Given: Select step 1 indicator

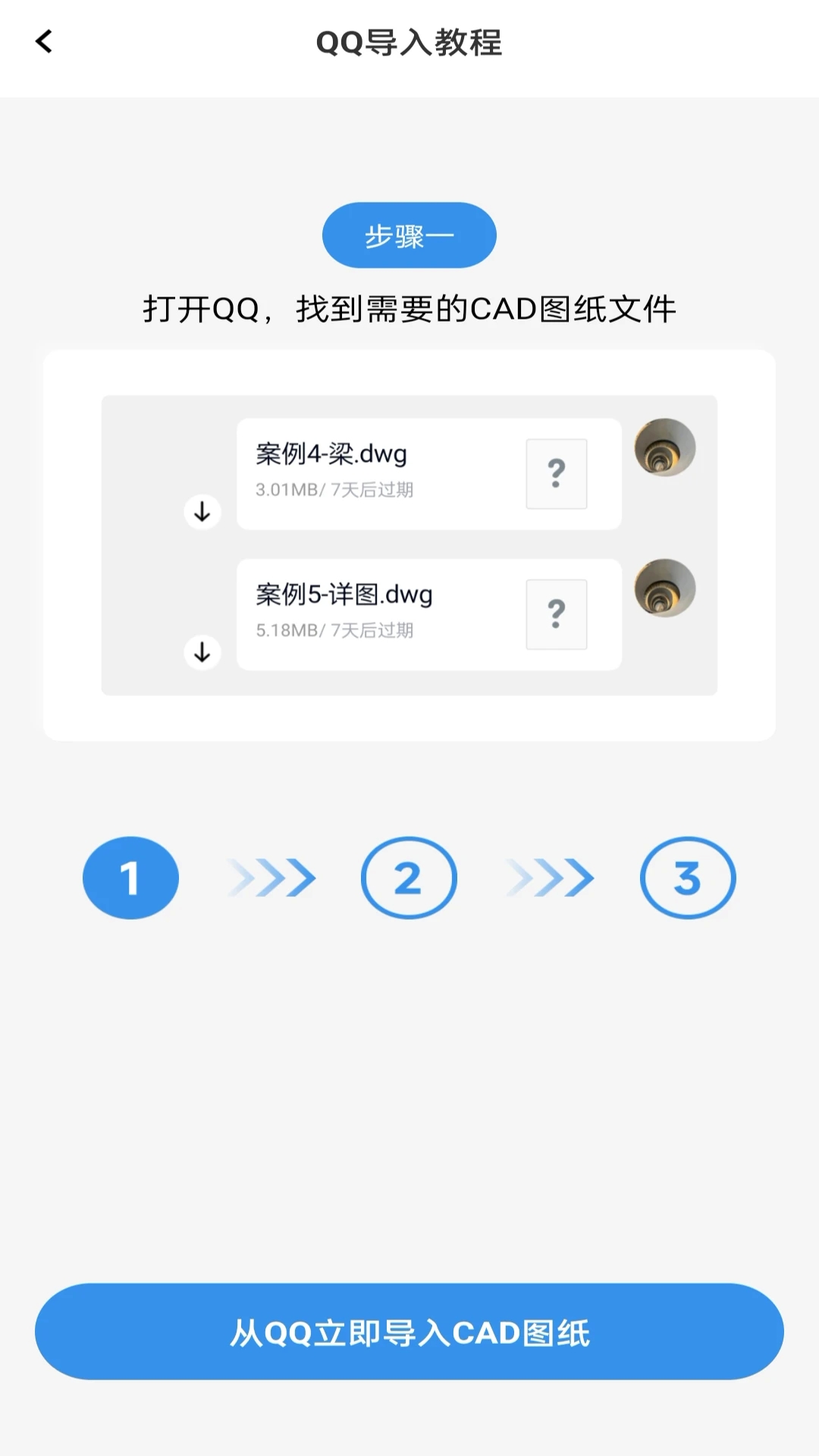Looking at the screenshot, I should [130, 878].
